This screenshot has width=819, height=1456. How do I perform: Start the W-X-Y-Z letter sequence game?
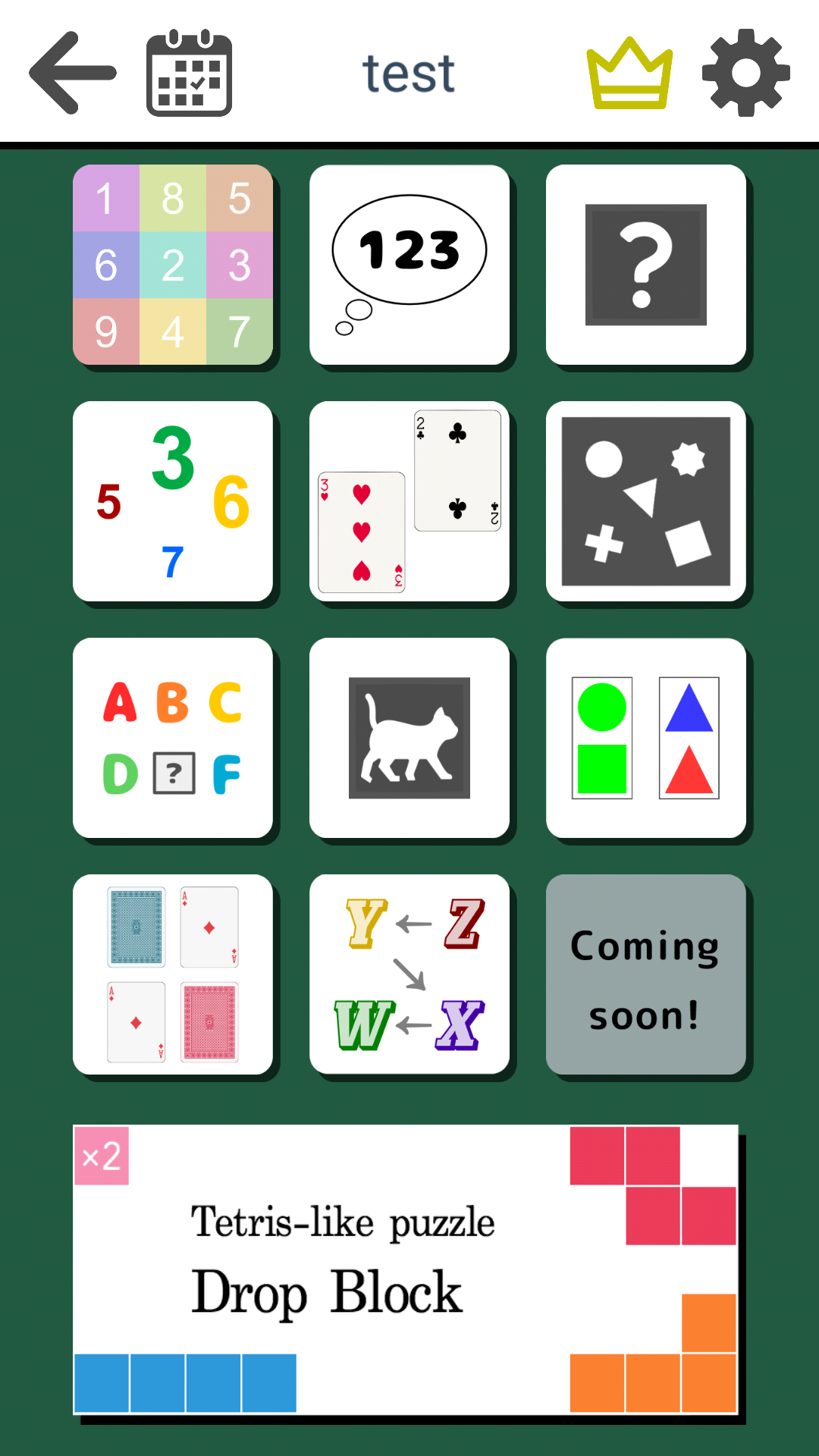pos(409,974)
